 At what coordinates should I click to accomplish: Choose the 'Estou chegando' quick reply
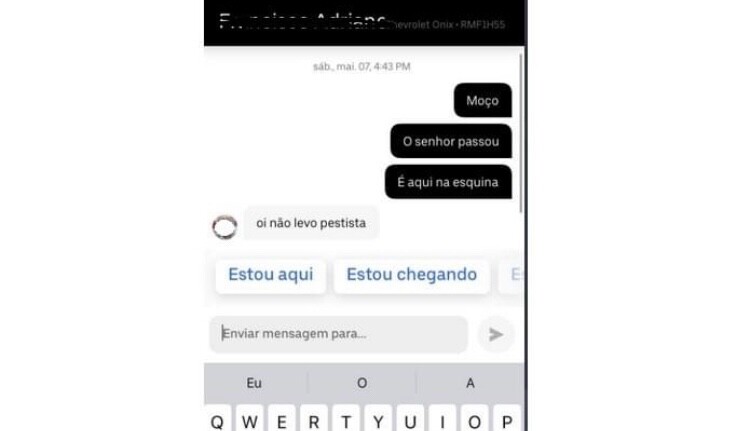(411, 275)
